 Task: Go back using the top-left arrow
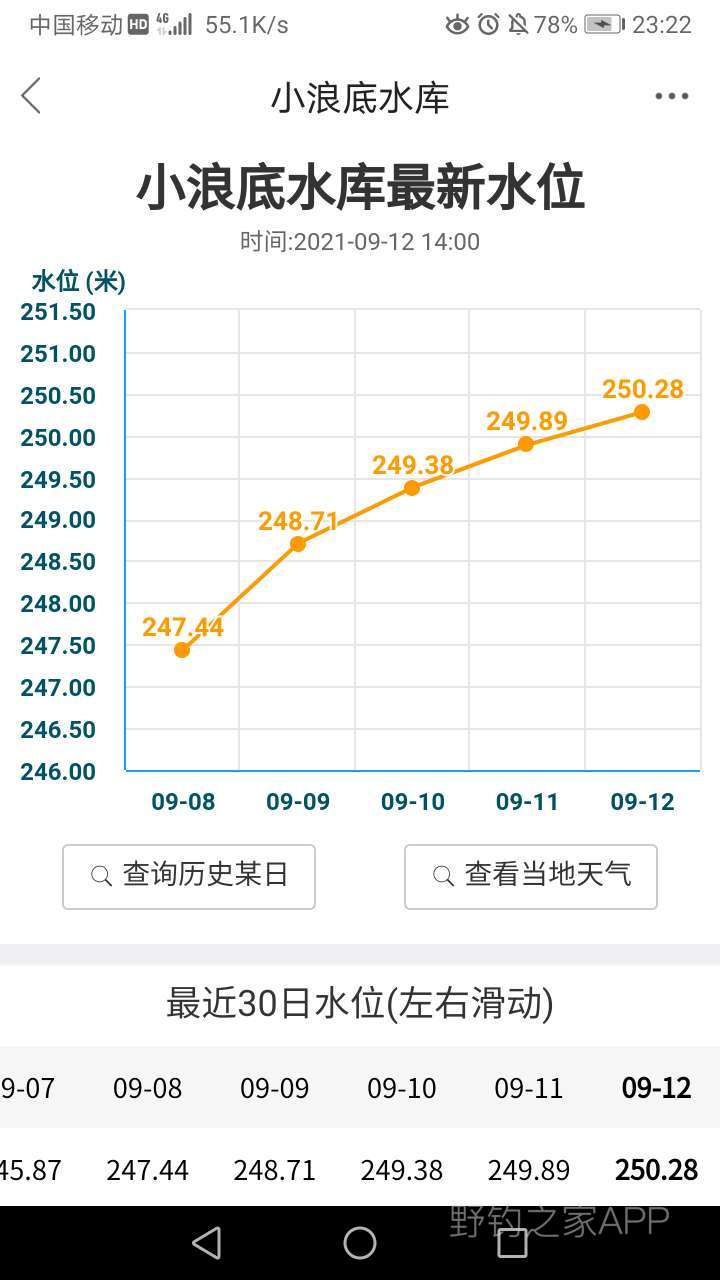[31, 96]
